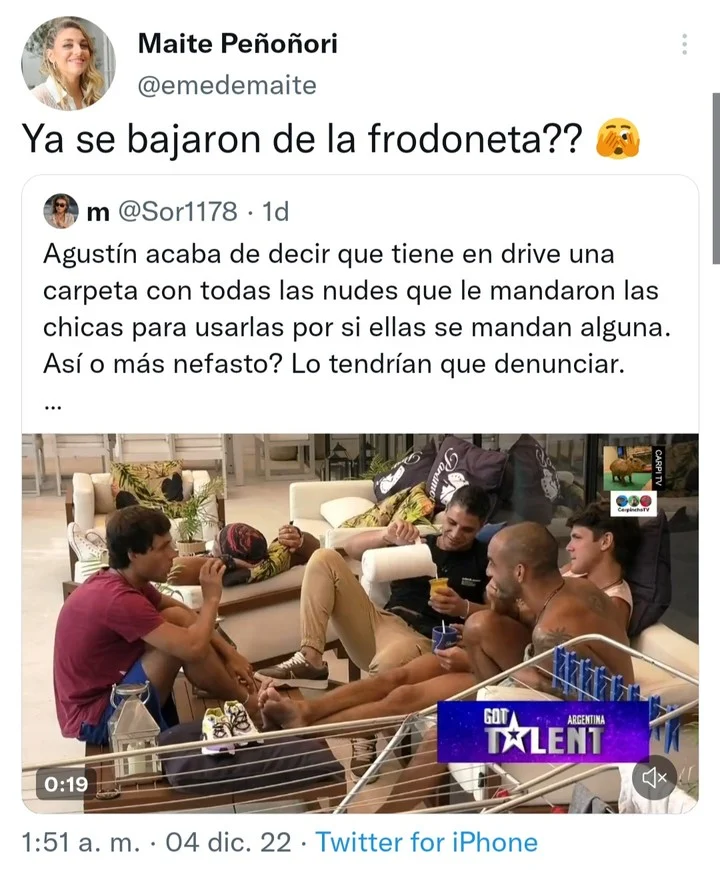Viewport: 720px width, 870px height.
Task: Open Maite Peñoñori's profile picture
Action: coord(68,62)
